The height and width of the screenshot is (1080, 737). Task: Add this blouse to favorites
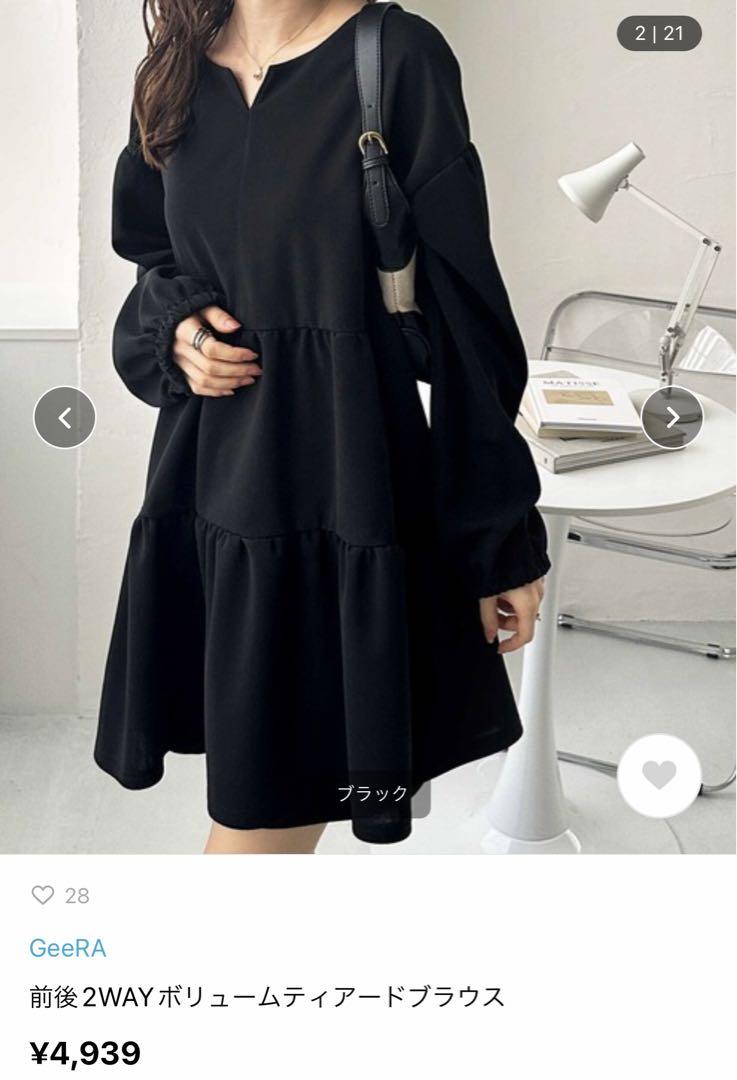pyautogui.click(x=660, y=775)
